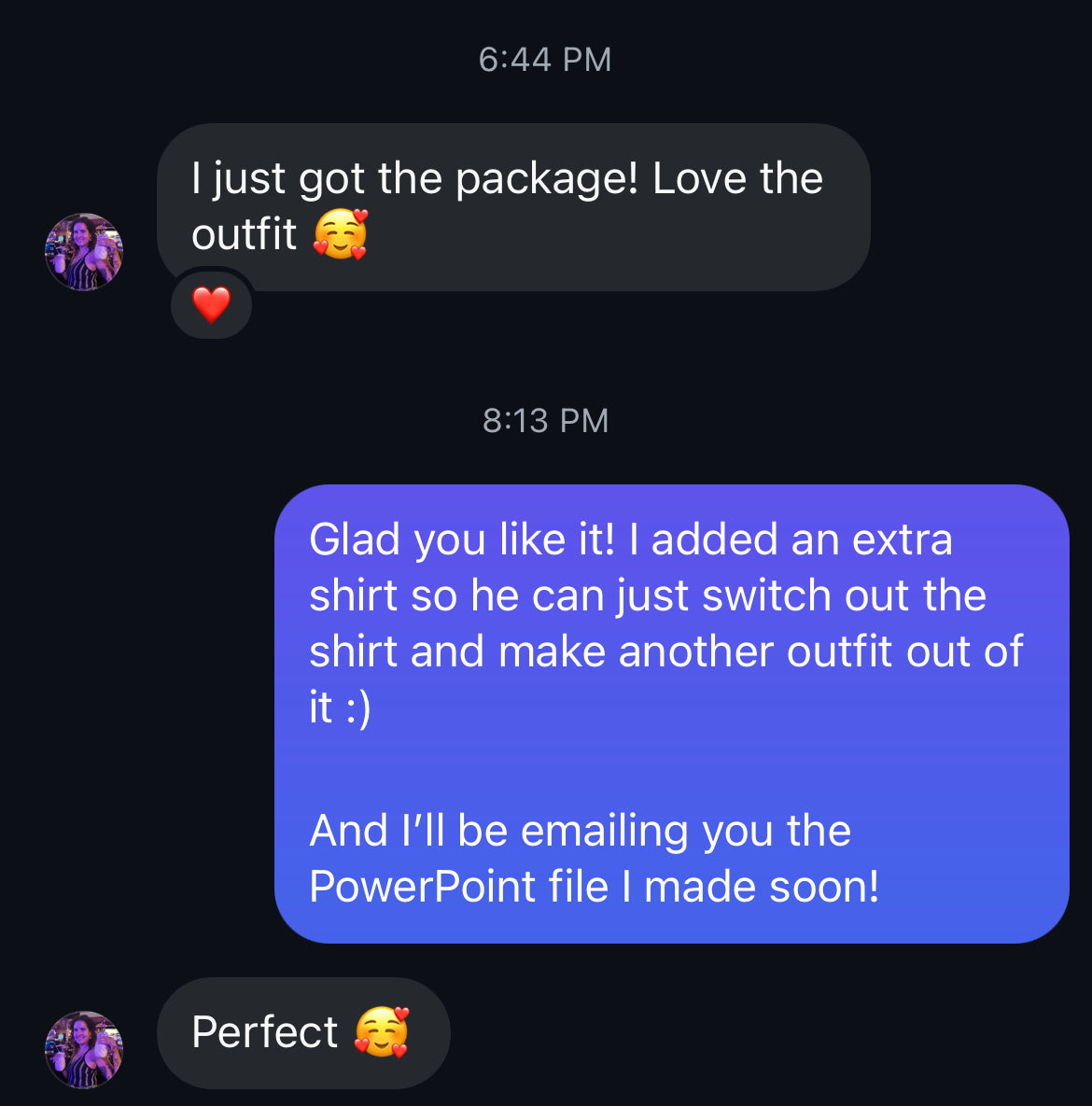Image resolution: width=1092 pixels, height=1106 pixels.
Task: Open sender's avatar beside the package message
Action: coord(84,252)
